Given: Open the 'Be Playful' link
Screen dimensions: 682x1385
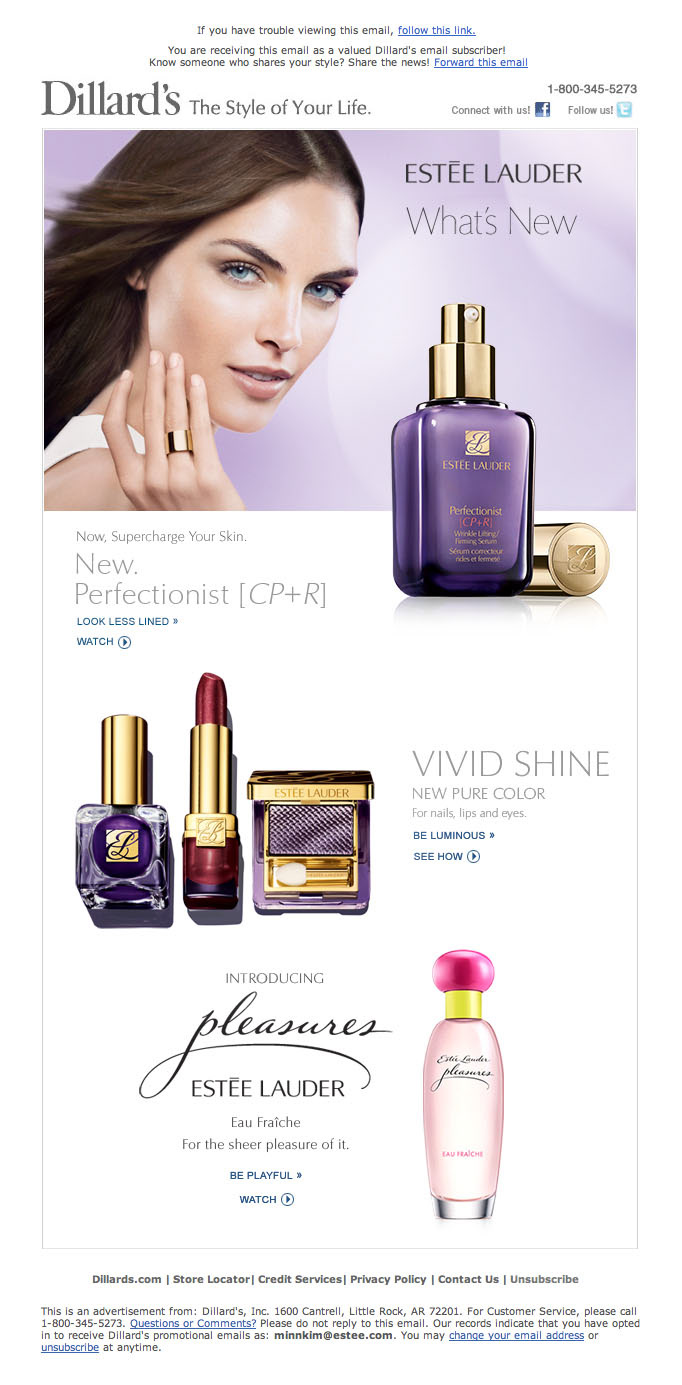Looking at the screenshot, I should (266, 1175).
